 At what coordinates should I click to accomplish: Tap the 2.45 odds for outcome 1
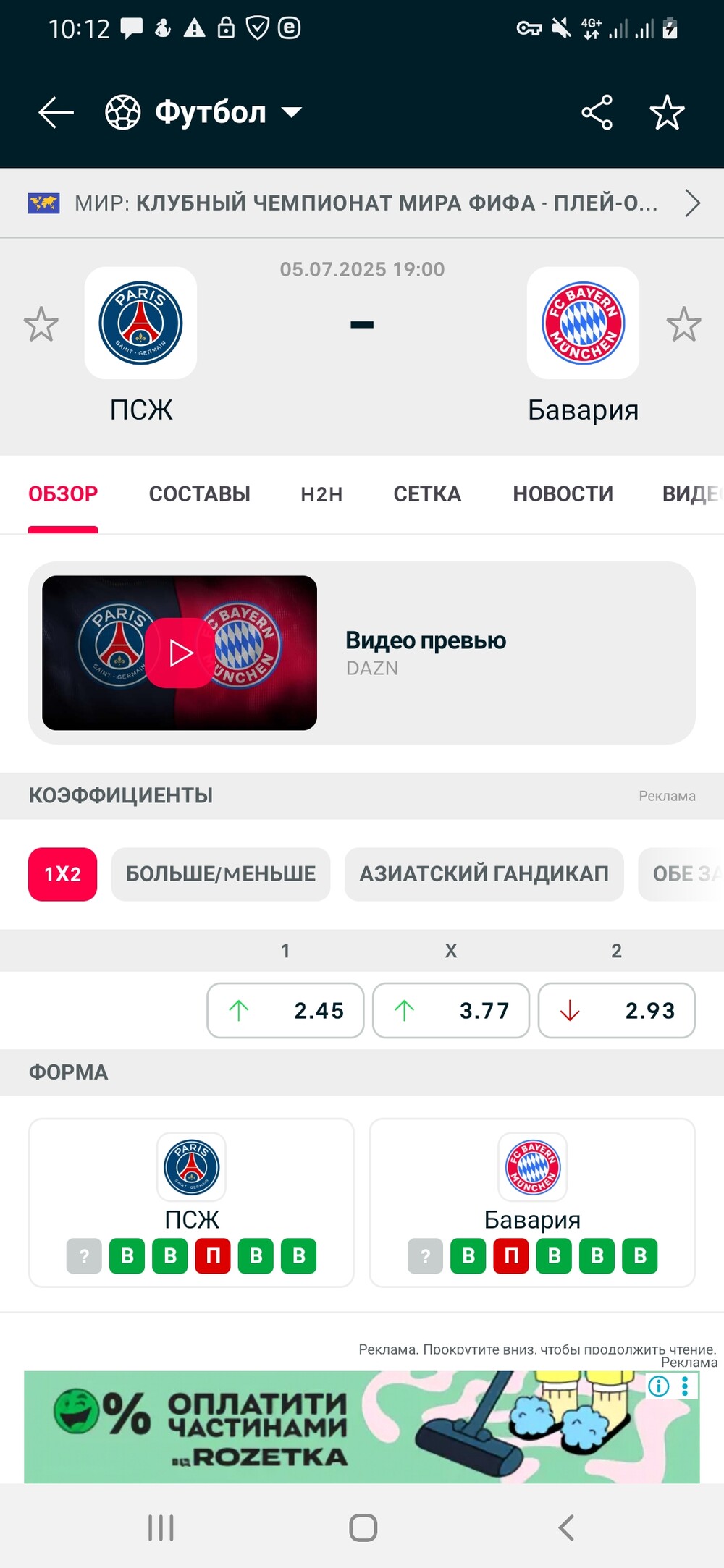coord(285,1010)
